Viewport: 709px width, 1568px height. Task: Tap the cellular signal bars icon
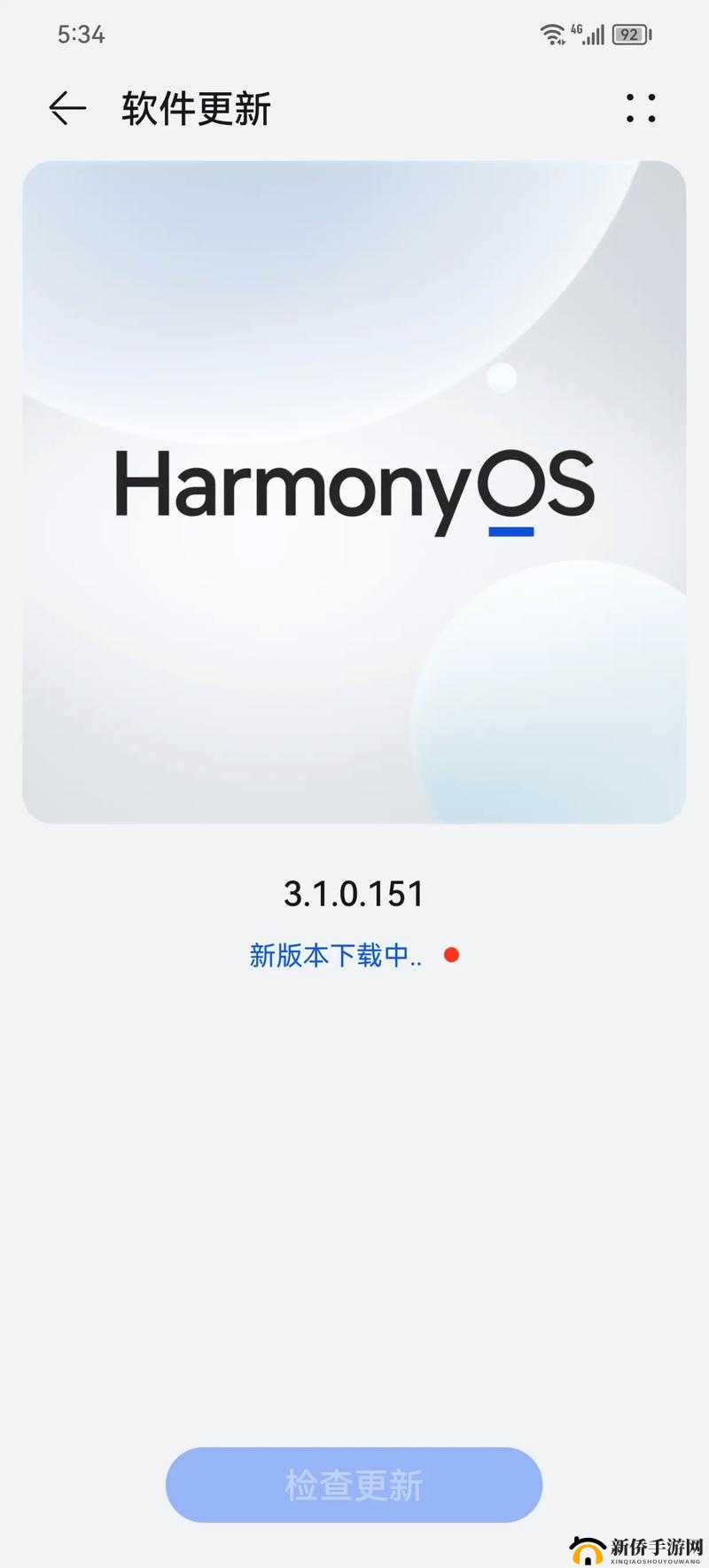(596, 35)
